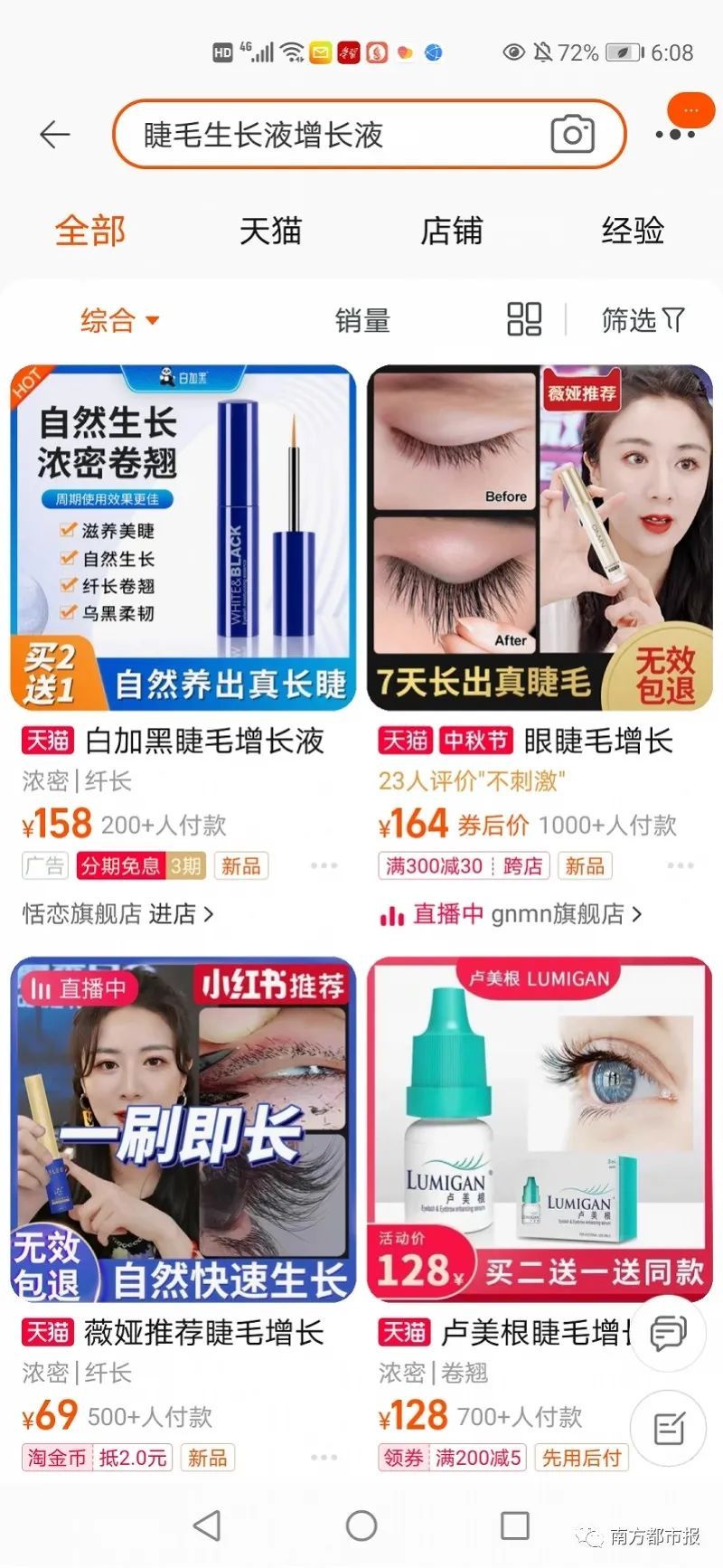Visit the gnmn旗舰店 live stream link
The image size is (723, 1568).
511,914
